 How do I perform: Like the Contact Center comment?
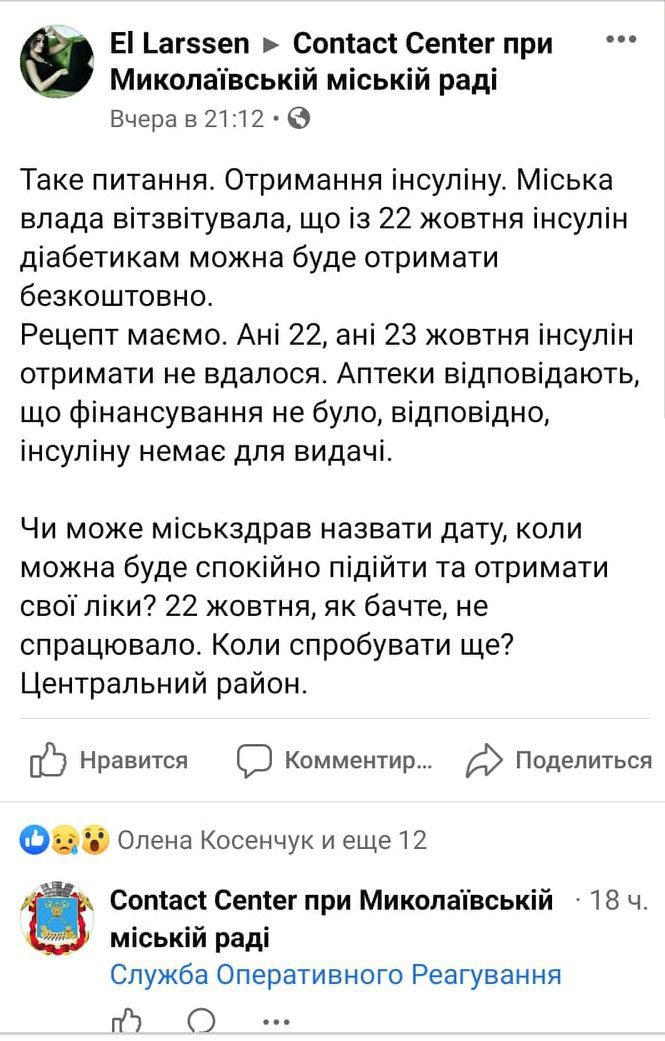click(x=126, y=1022)
